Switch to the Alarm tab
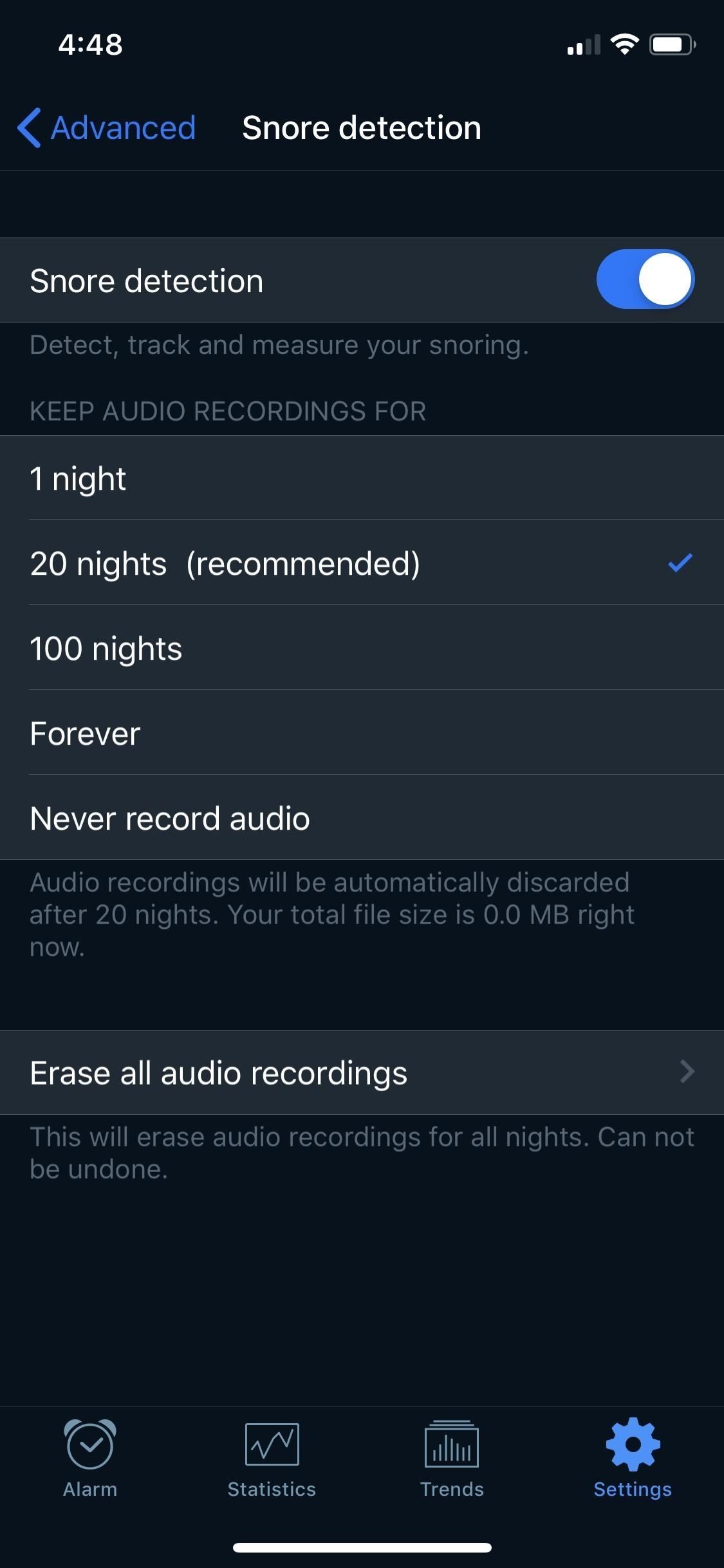Viewport: 724px width, 1568px height. pyautogui.click(x=90, y=1459)
